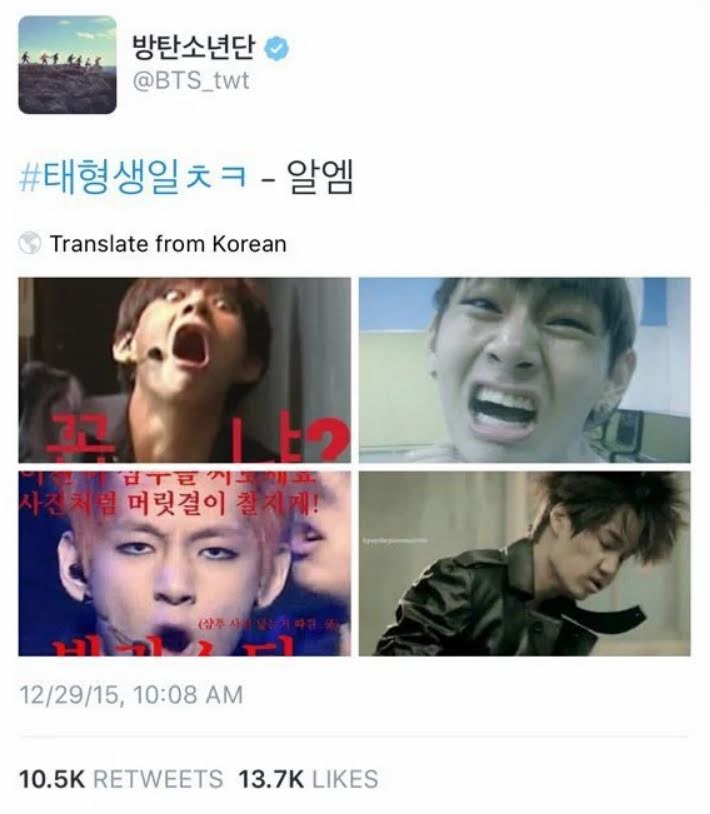The image size is (710, 814).
Task: Open the clenched-teeth grimace photo
Action: (525, 370)
